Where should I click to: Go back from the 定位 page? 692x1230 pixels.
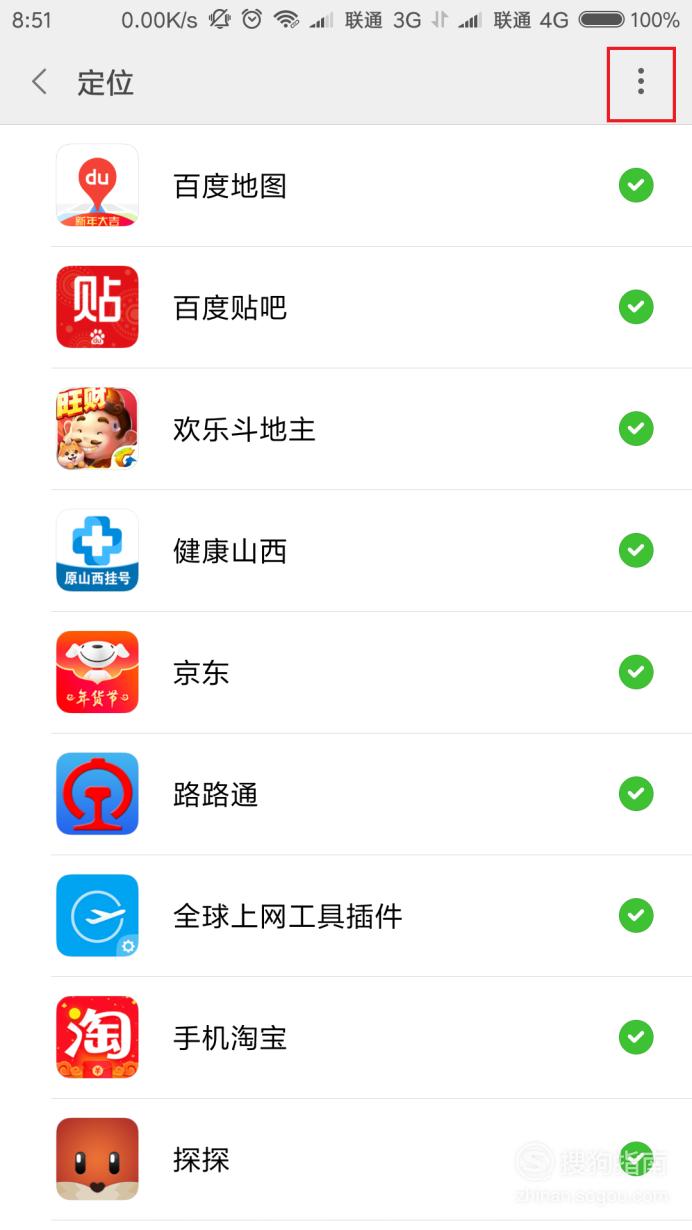tap(40, 82)
